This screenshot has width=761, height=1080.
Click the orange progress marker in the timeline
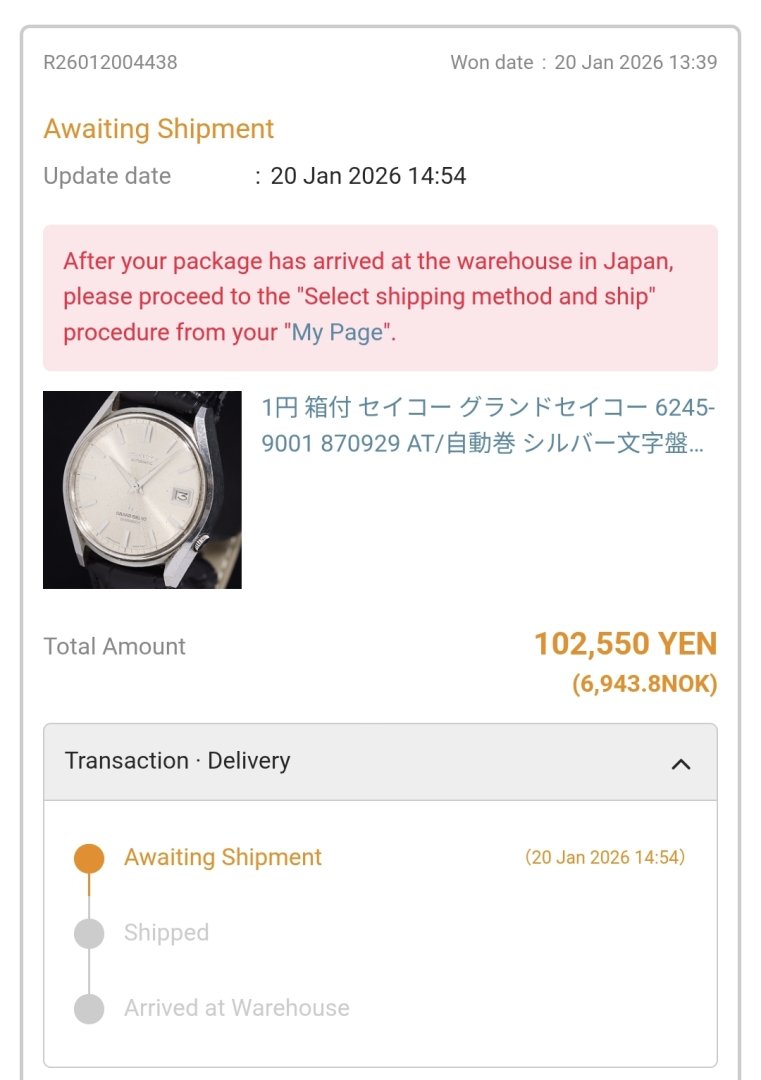pyautogui.click(x=88, y=857)
